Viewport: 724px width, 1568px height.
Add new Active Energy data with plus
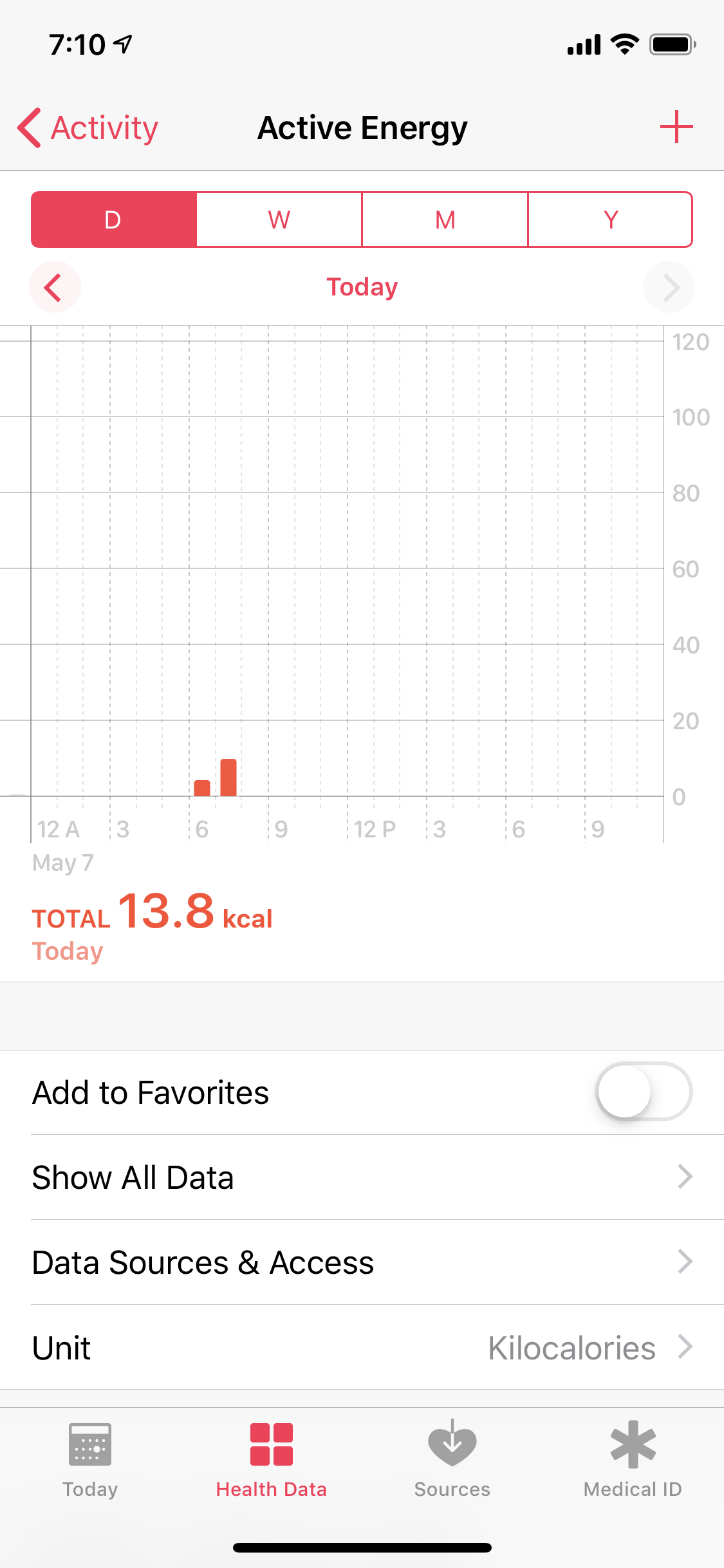click(676, 127)
